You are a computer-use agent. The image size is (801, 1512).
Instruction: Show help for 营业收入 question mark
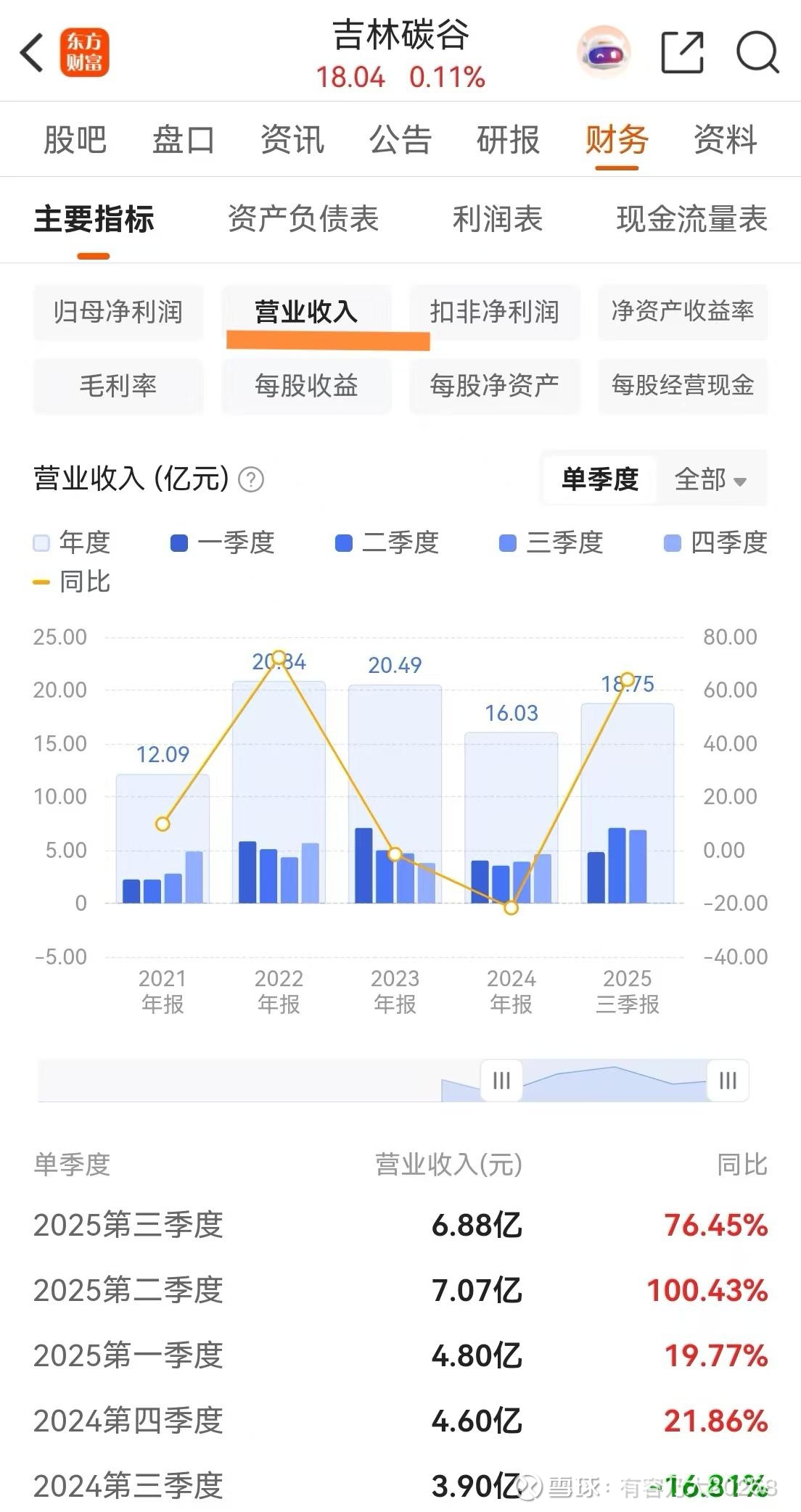tap(251, 480)
